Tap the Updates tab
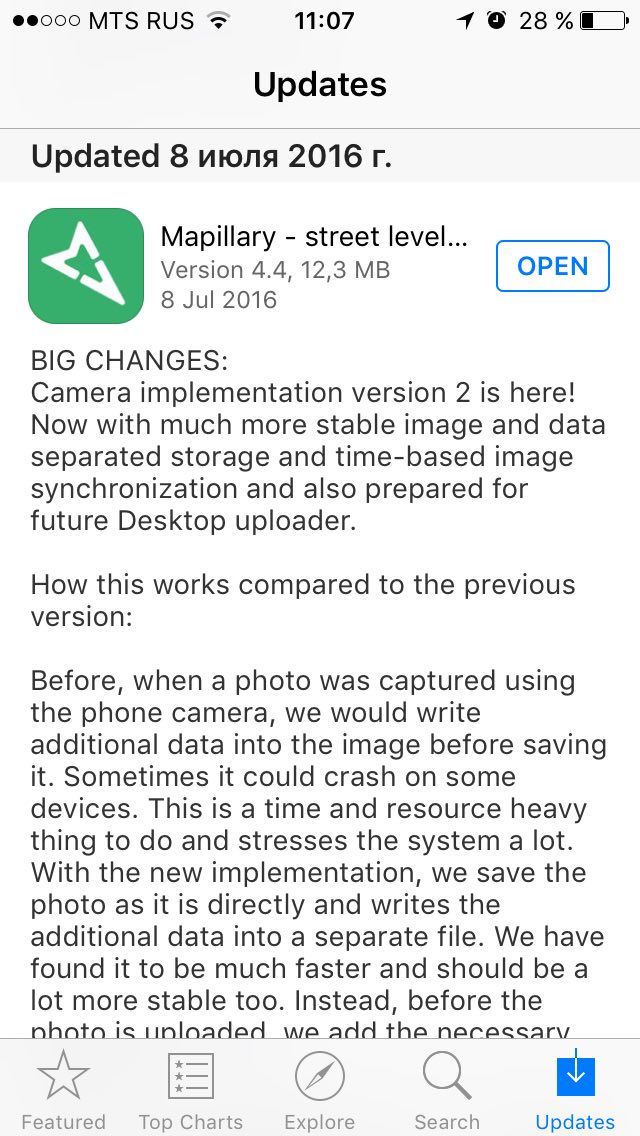 pos(575,1090)
